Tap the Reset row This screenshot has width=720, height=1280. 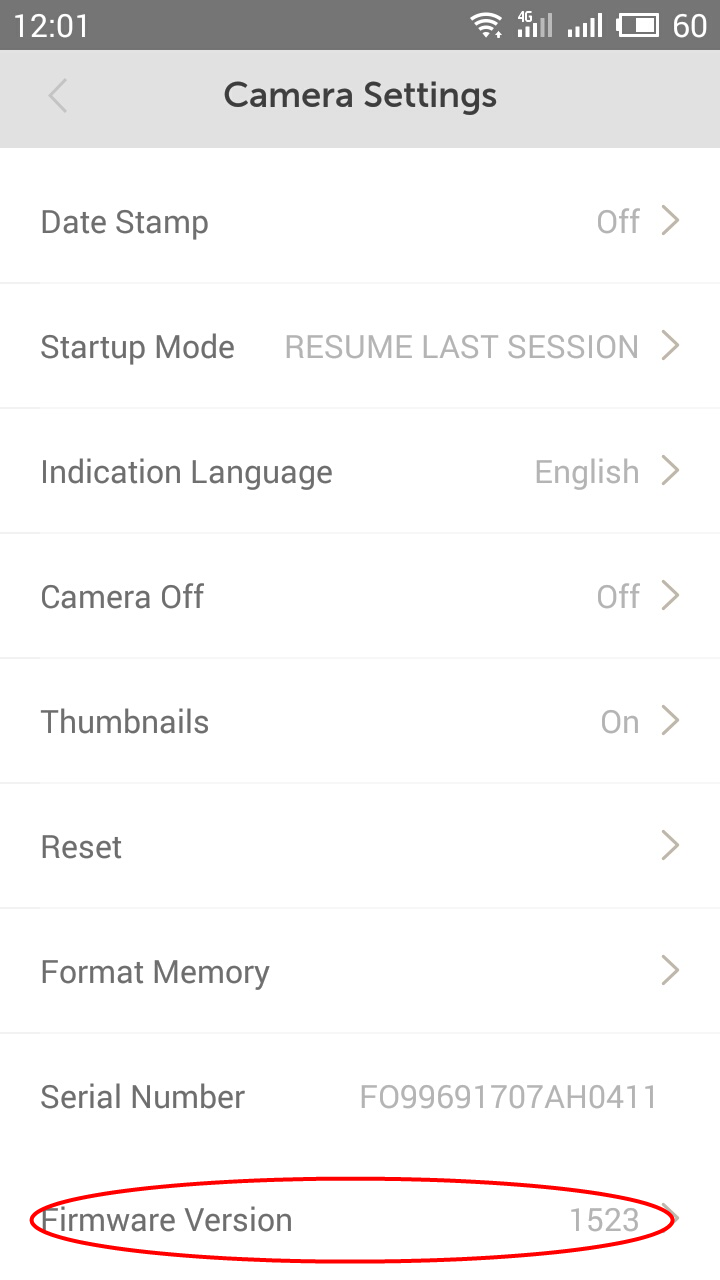[x=360, y=846]
